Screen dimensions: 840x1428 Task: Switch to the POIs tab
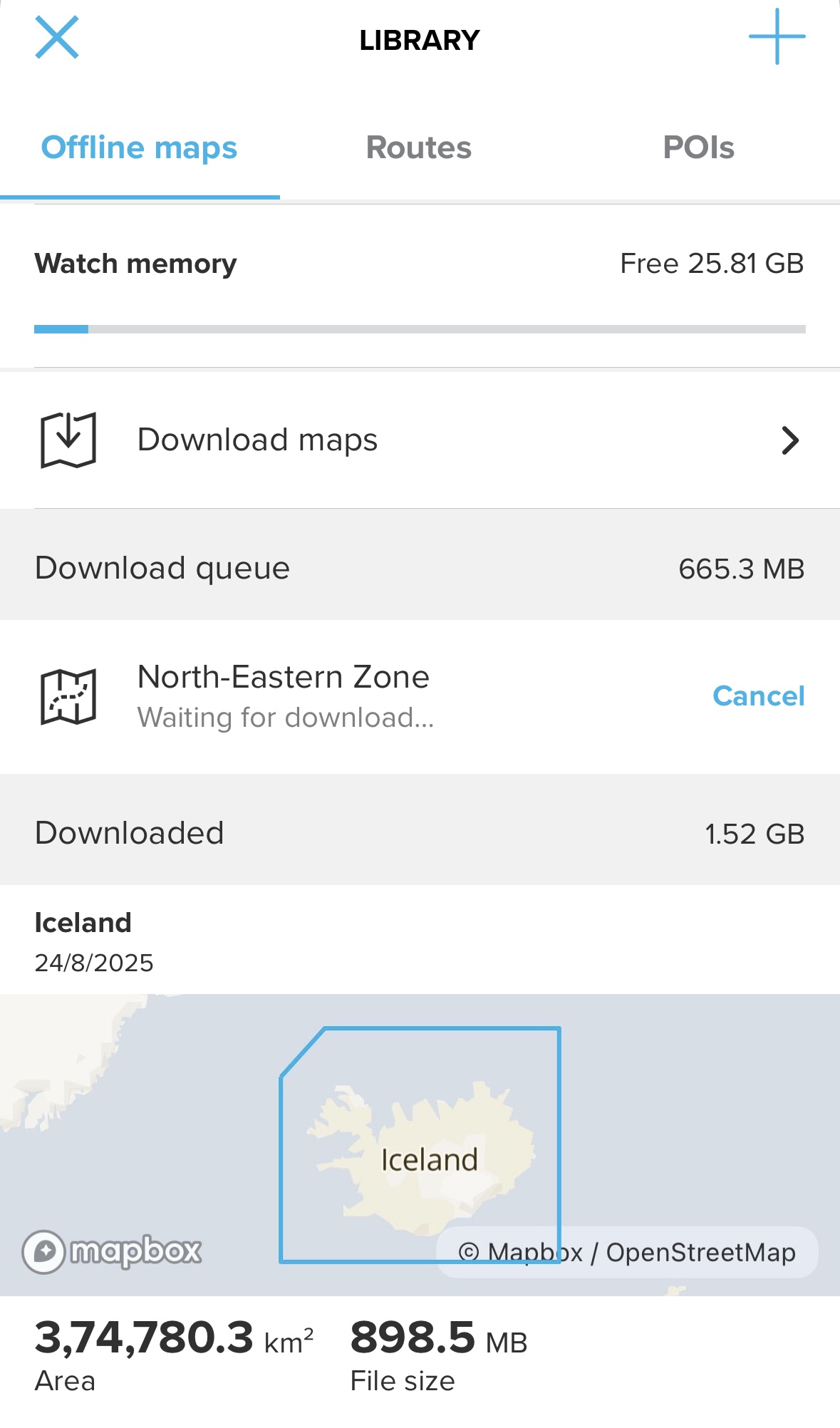click(x=698, y=148)
